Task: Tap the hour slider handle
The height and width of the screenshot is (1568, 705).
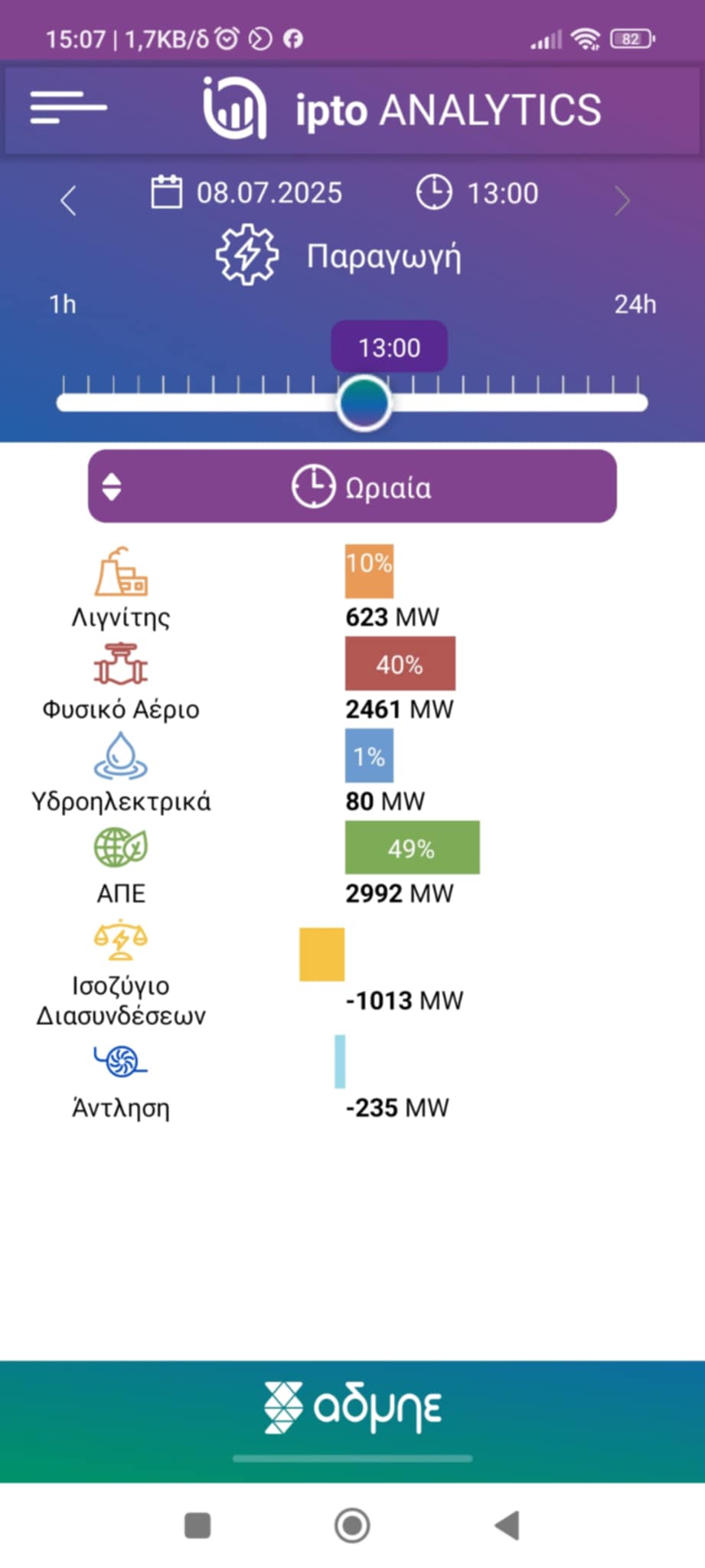Action: (364, 403)
